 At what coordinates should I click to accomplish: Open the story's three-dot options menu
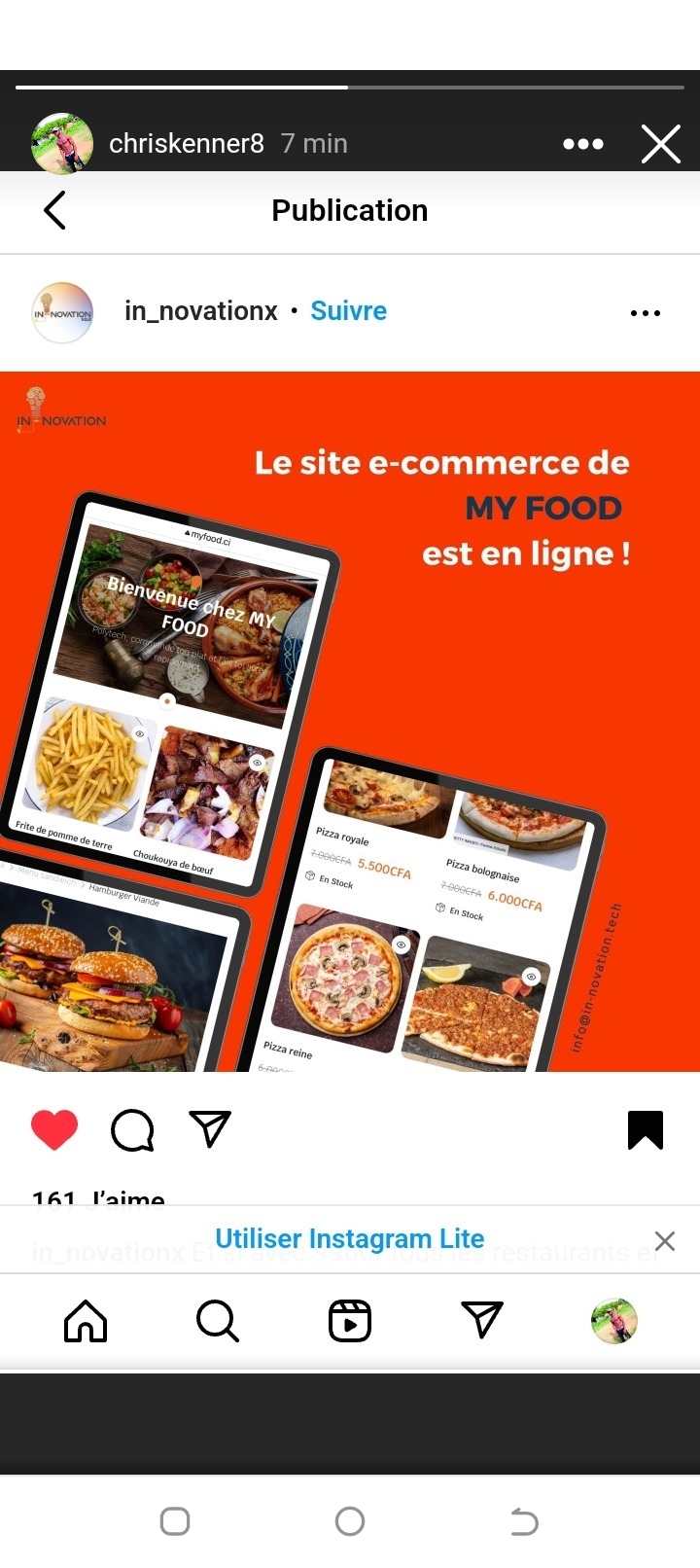tap(583, 144)
